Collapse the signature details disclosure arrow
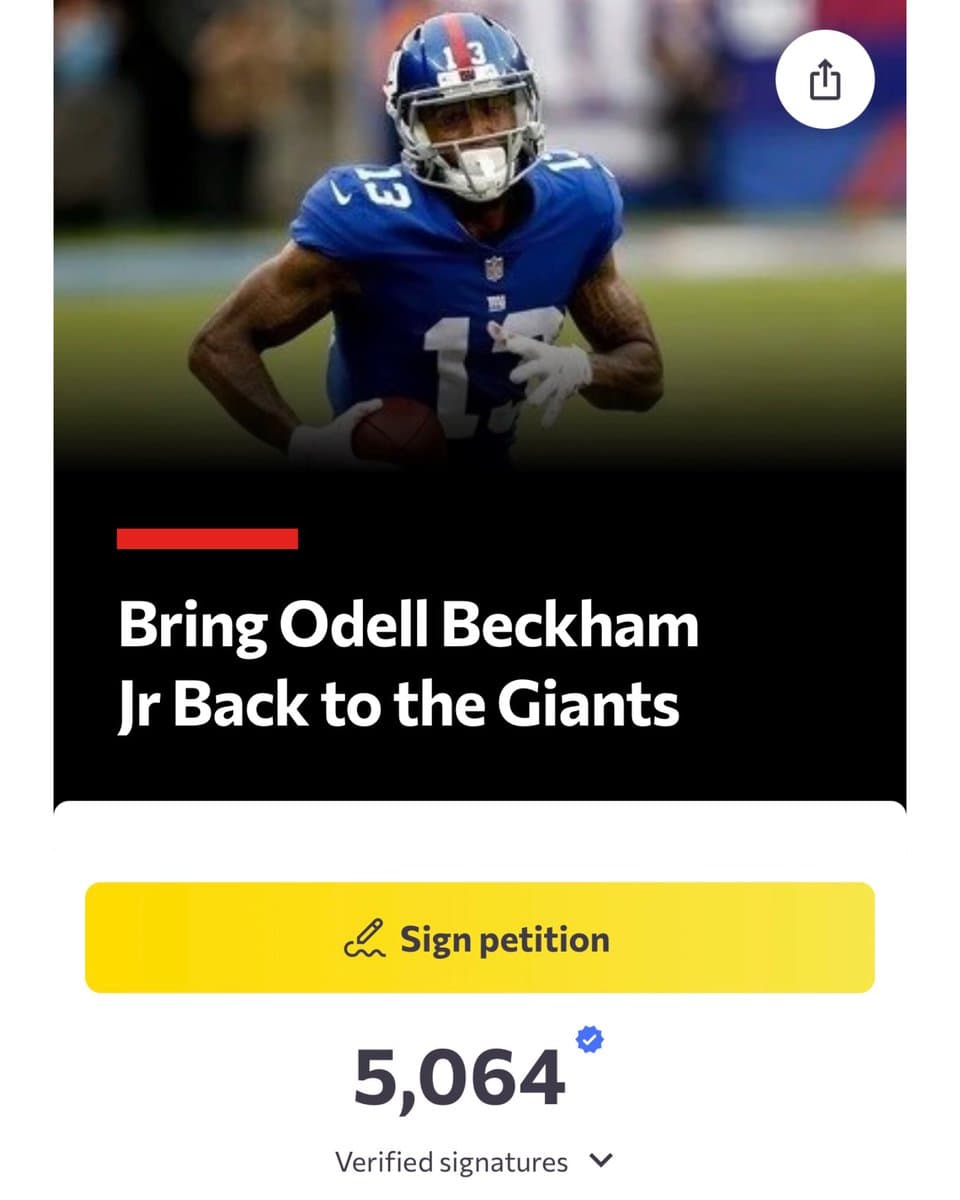The width and height of the screenshot is (960, 1200). coord(600,1161)
